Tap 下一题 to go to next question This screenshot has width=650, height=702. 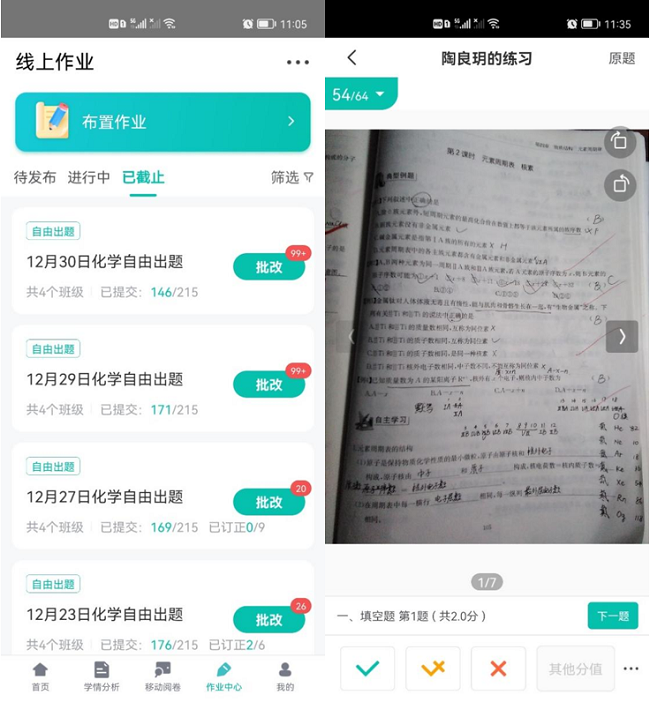pos(612,616)
